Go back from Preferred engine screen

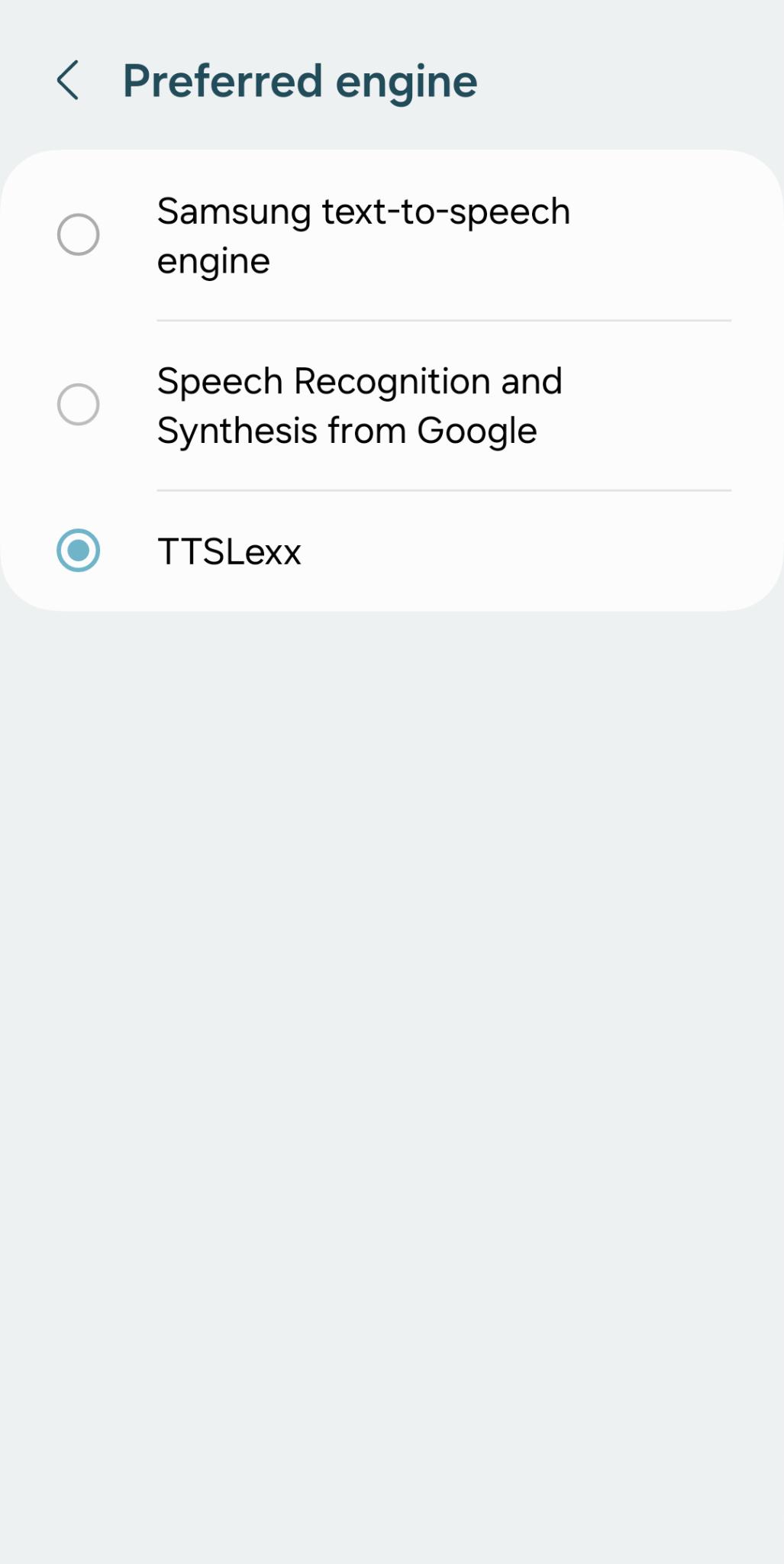68,81
